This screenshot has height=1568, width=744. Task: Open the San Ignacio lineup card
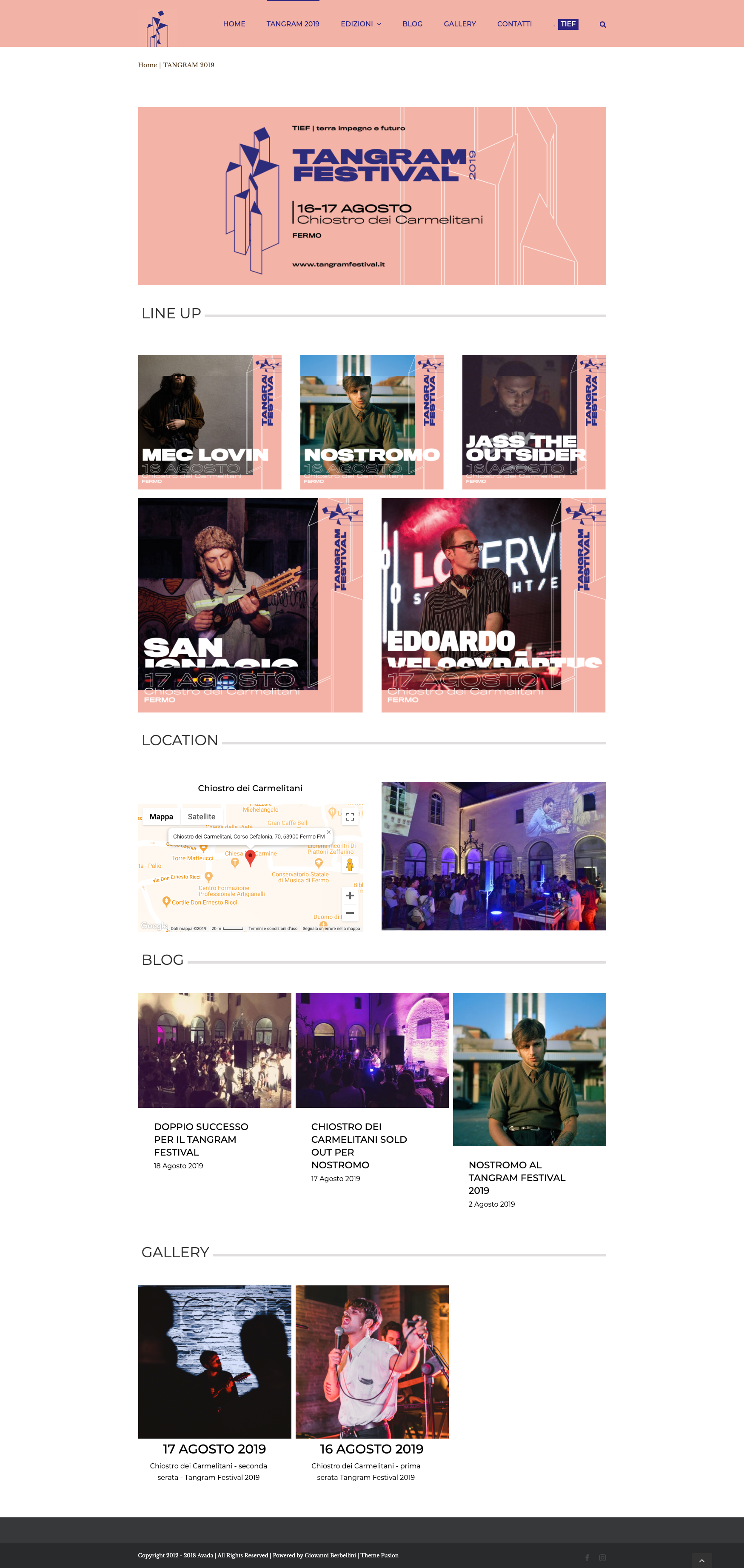coord(250,605)
